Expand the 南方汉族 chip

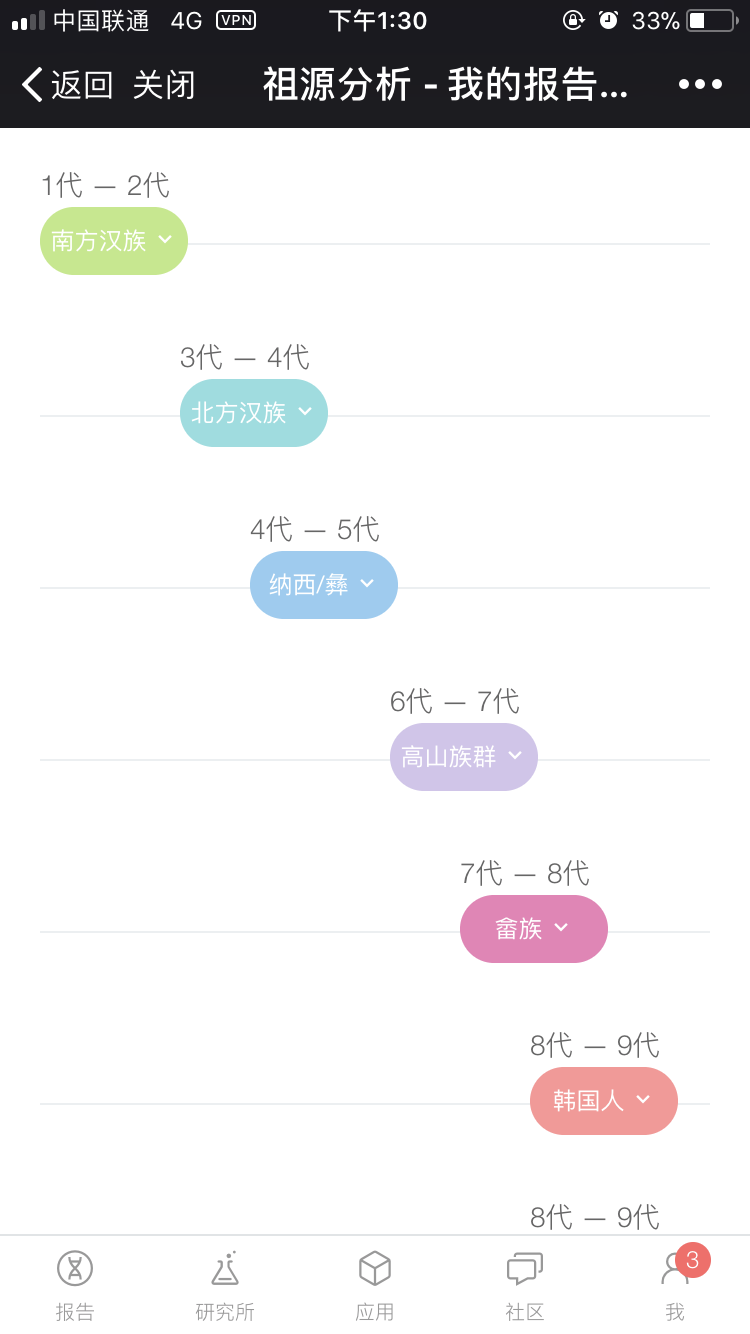[114, 241]
